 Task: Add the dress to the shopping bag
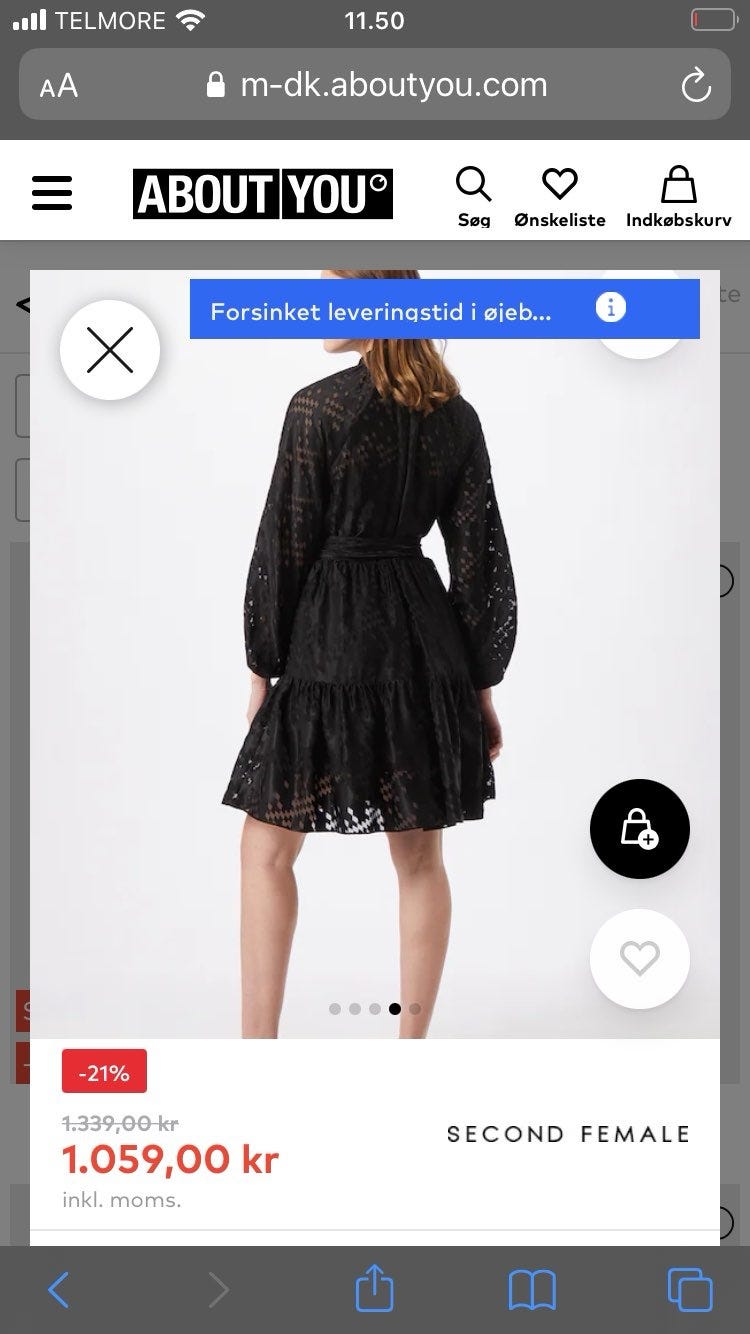(x=639, y=828)
